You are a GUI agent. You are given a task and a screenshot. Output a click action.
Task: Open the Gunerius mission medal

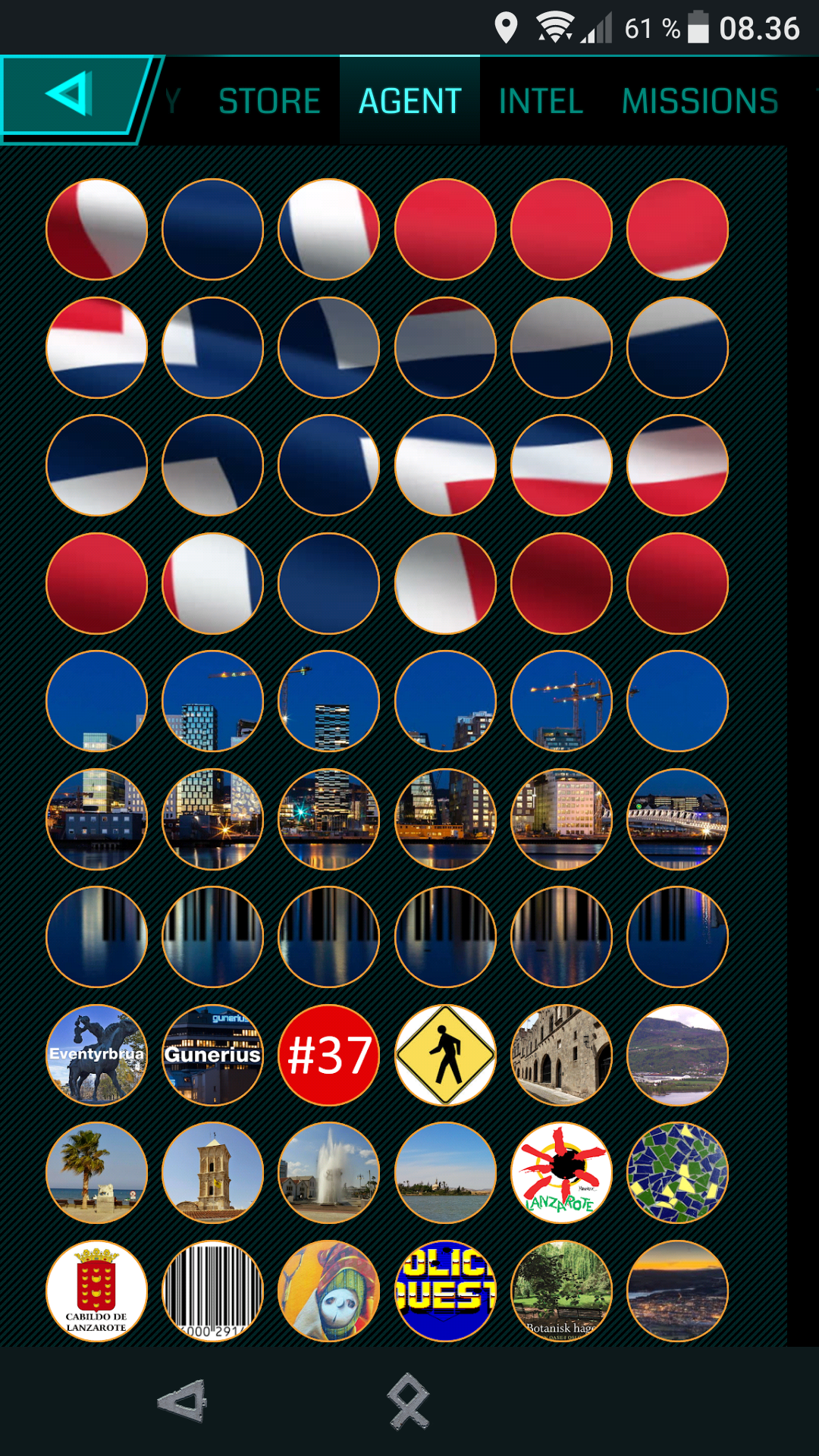(x=213, y=1055)
